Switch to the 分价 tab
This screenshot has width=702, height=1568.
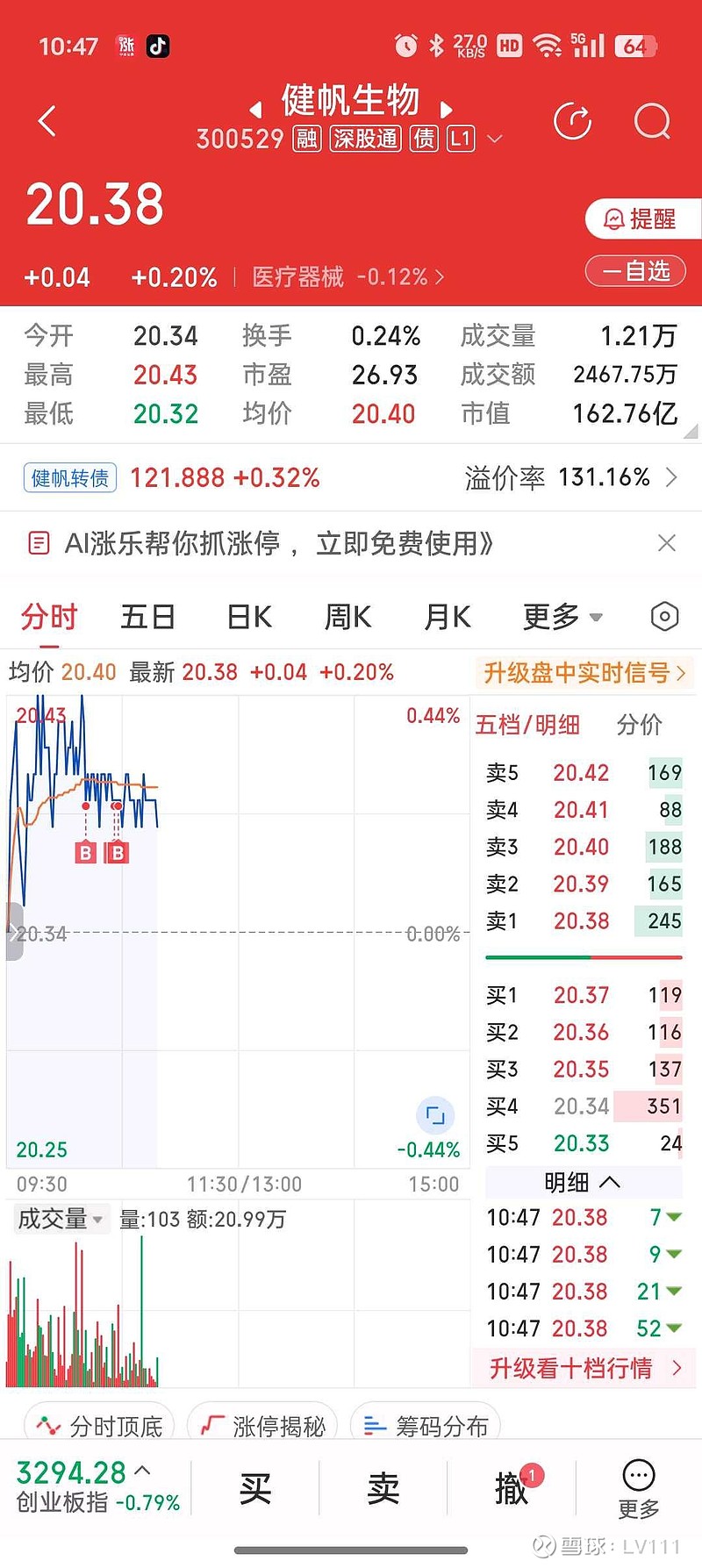pyautogui.click(x=639, y=725)
